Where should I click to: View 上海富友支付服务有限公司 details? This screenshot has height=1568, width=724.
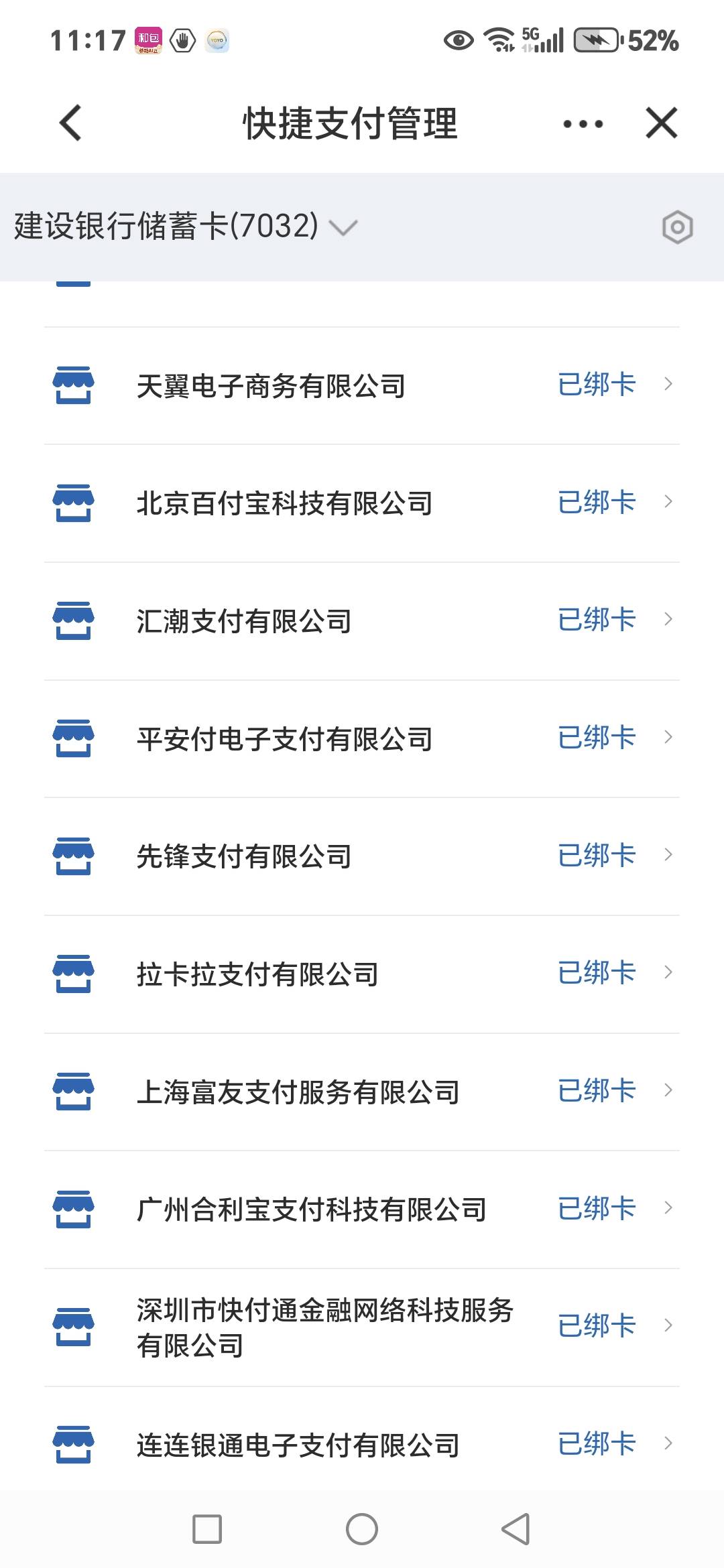point(362,1092)
